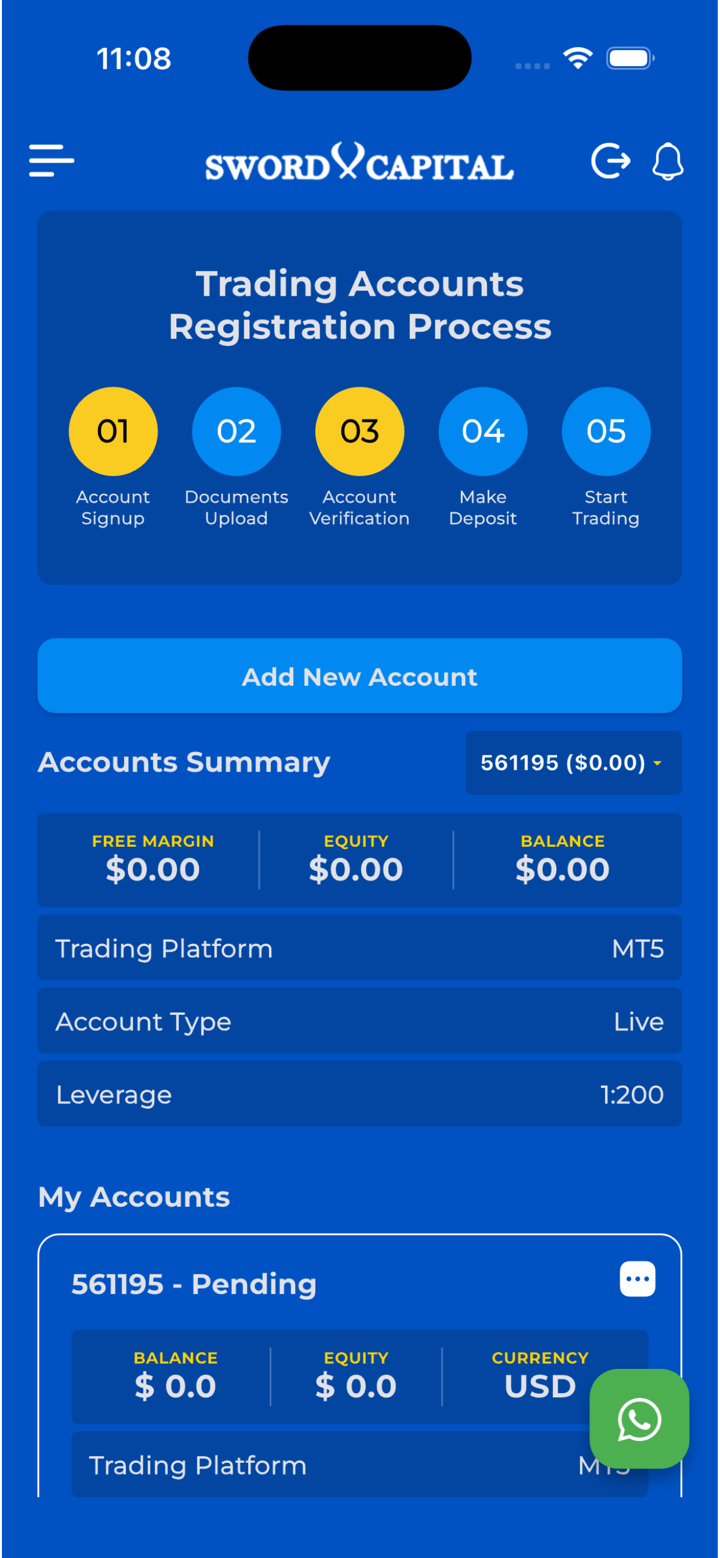Open more options for account 561195
This screenshot has width=720, height=1558.
637,1279
